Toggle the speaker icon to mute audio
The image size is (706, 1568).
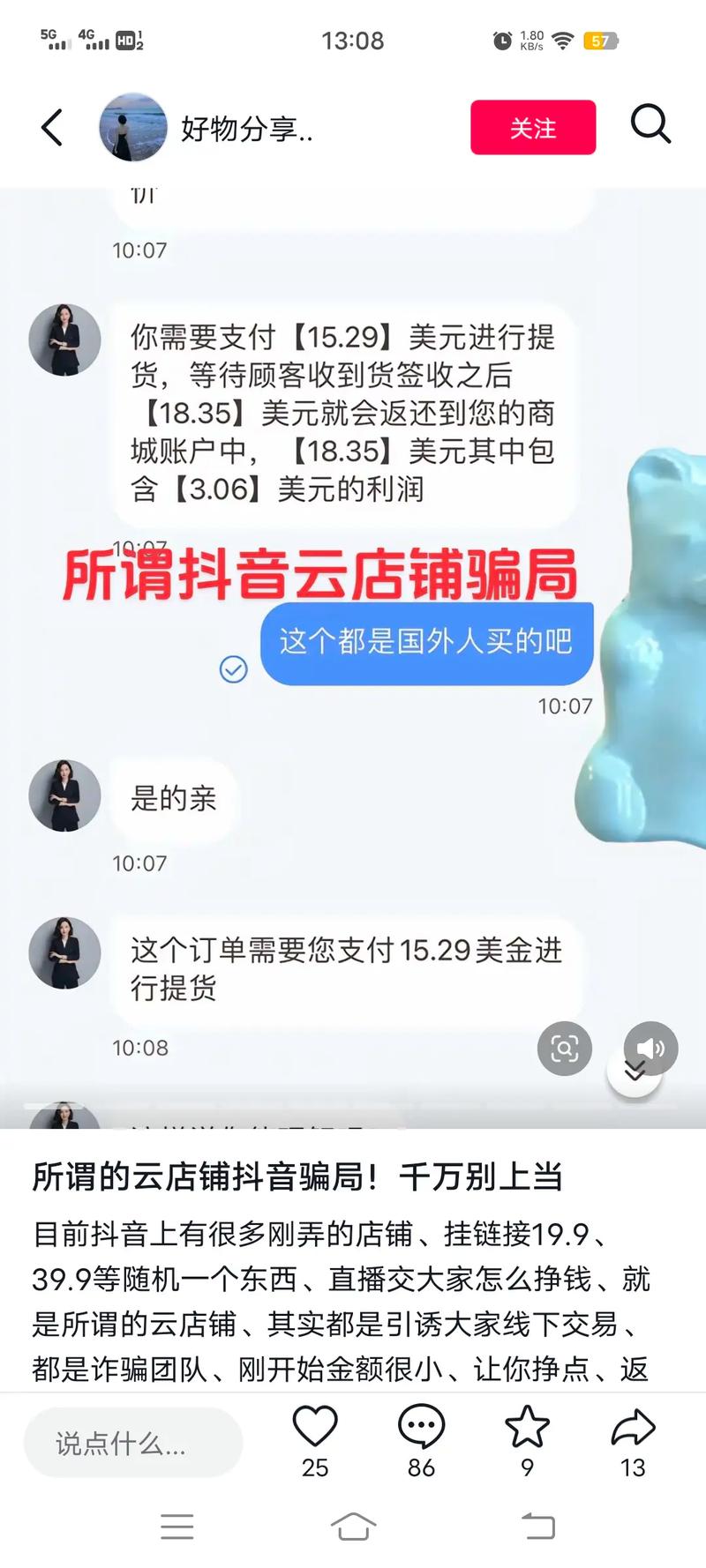(650, 1049)
